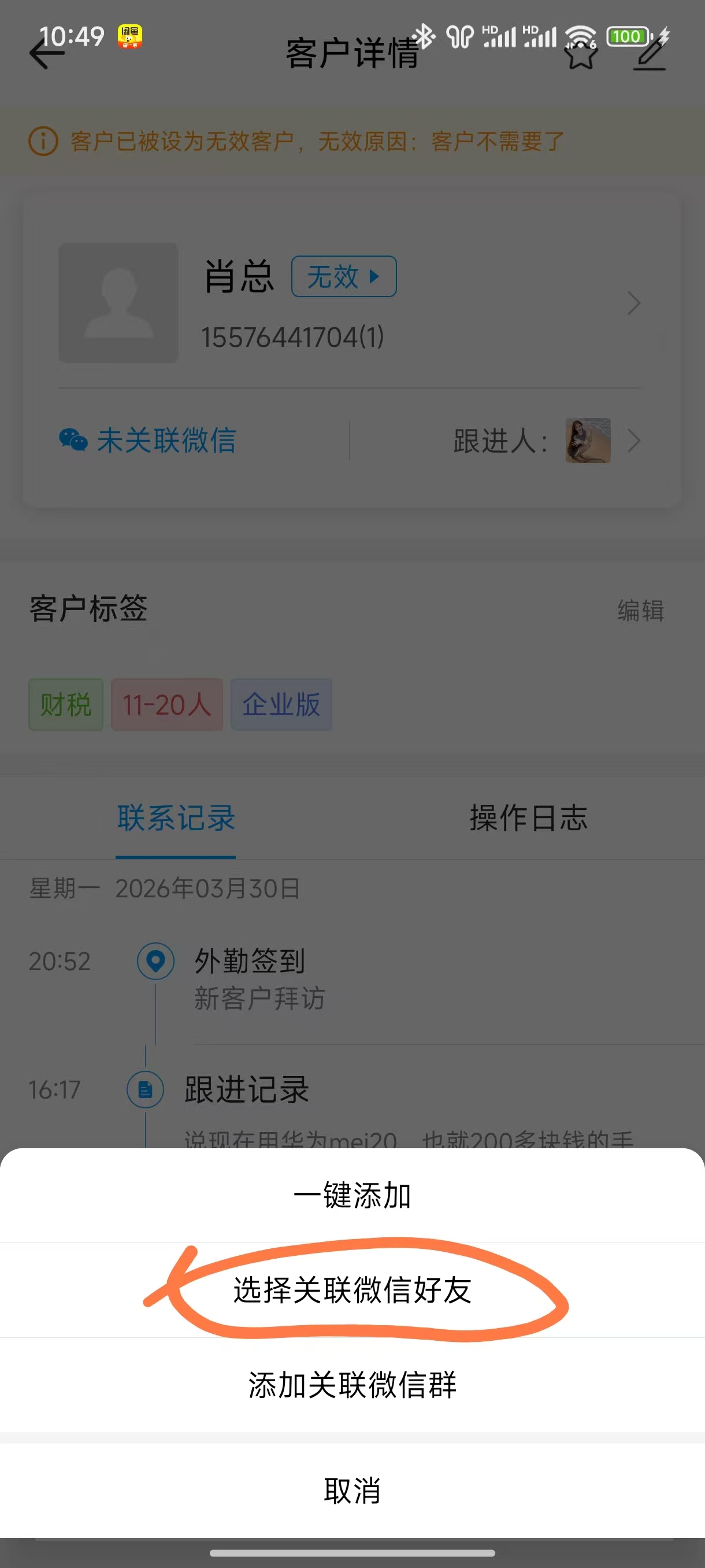Select the 联系记录 tab
Screen dimensions: 705x1568
(x=175, y=819)
